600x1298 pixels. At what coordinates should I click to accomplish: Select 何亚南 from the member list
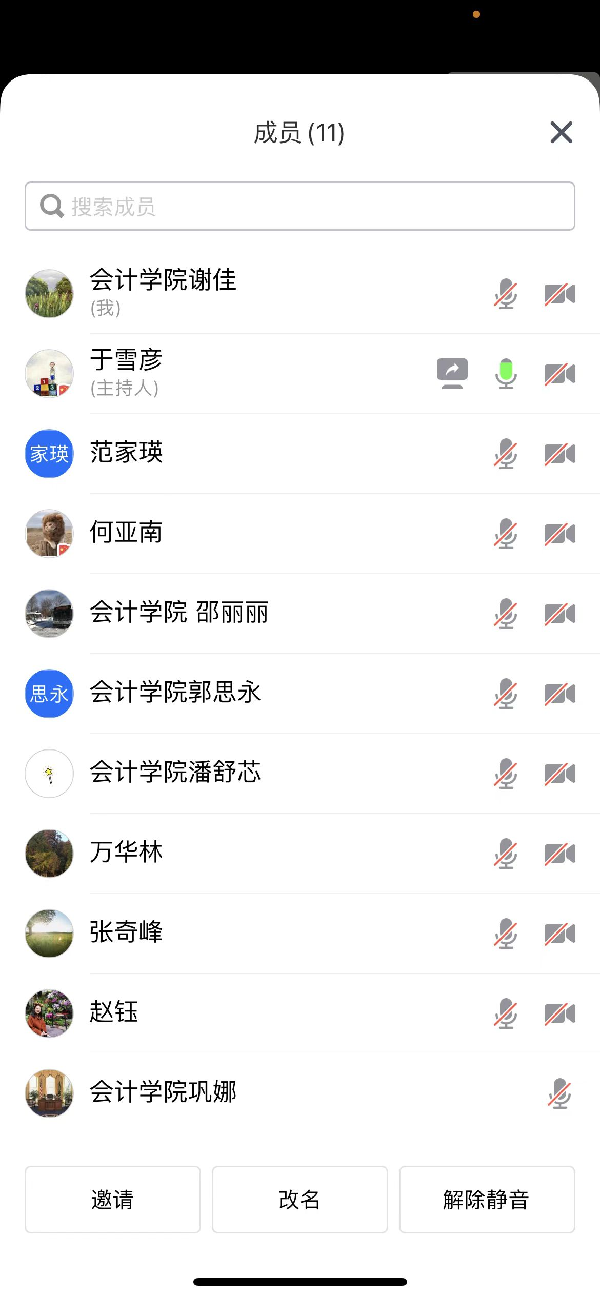coord(126,533)
